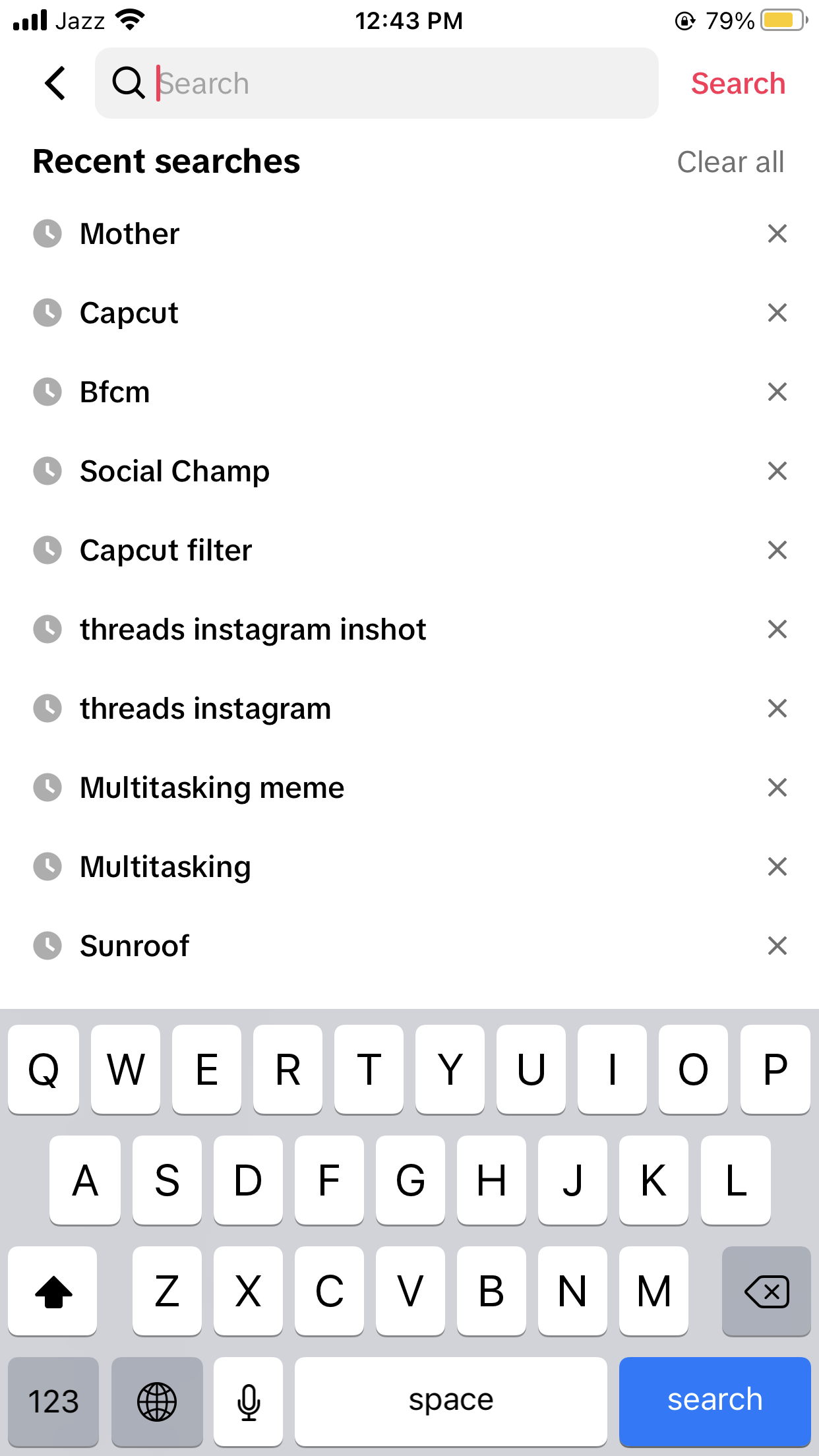Tap the red Search button

[737, 83]
